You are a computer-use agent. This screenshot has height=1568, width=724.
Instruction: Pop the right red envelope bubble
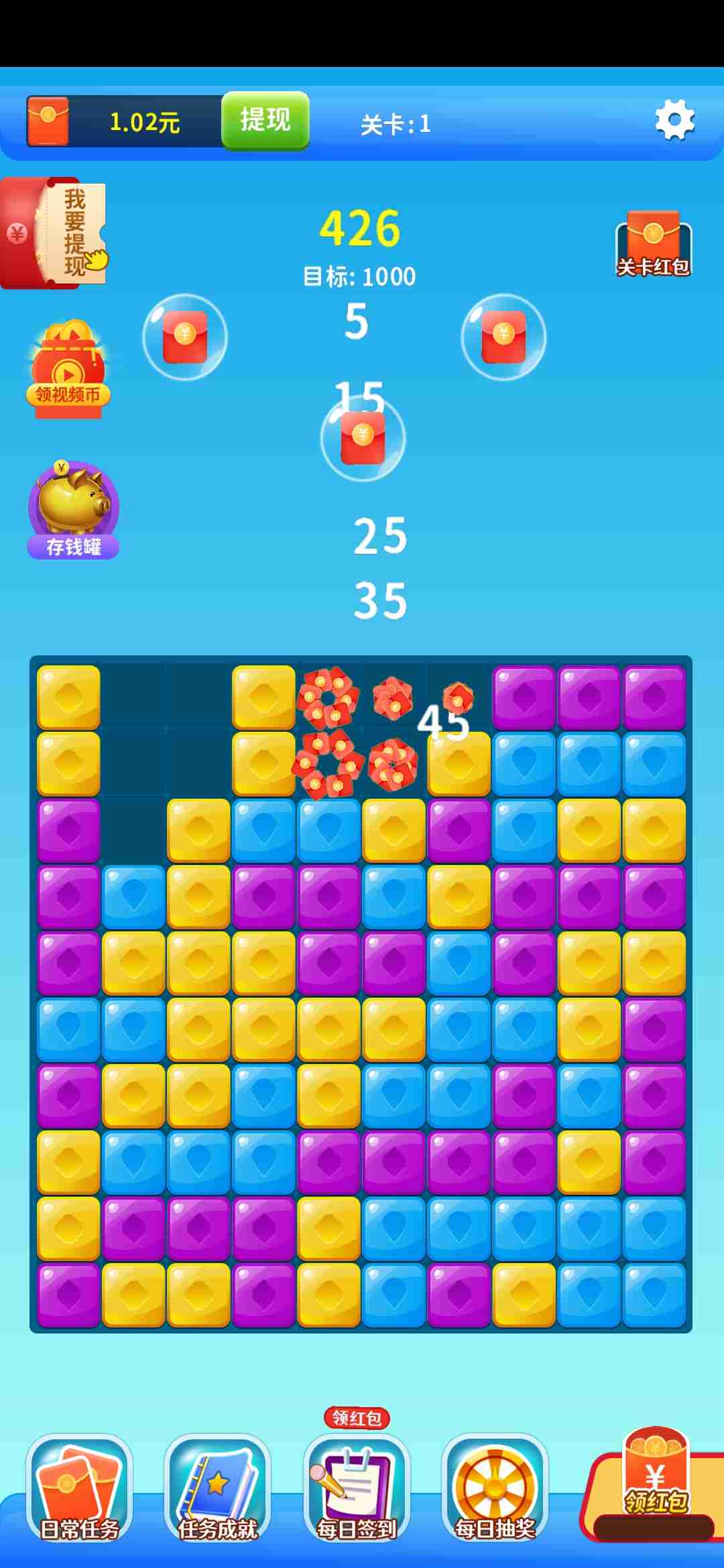pos(503,337)
